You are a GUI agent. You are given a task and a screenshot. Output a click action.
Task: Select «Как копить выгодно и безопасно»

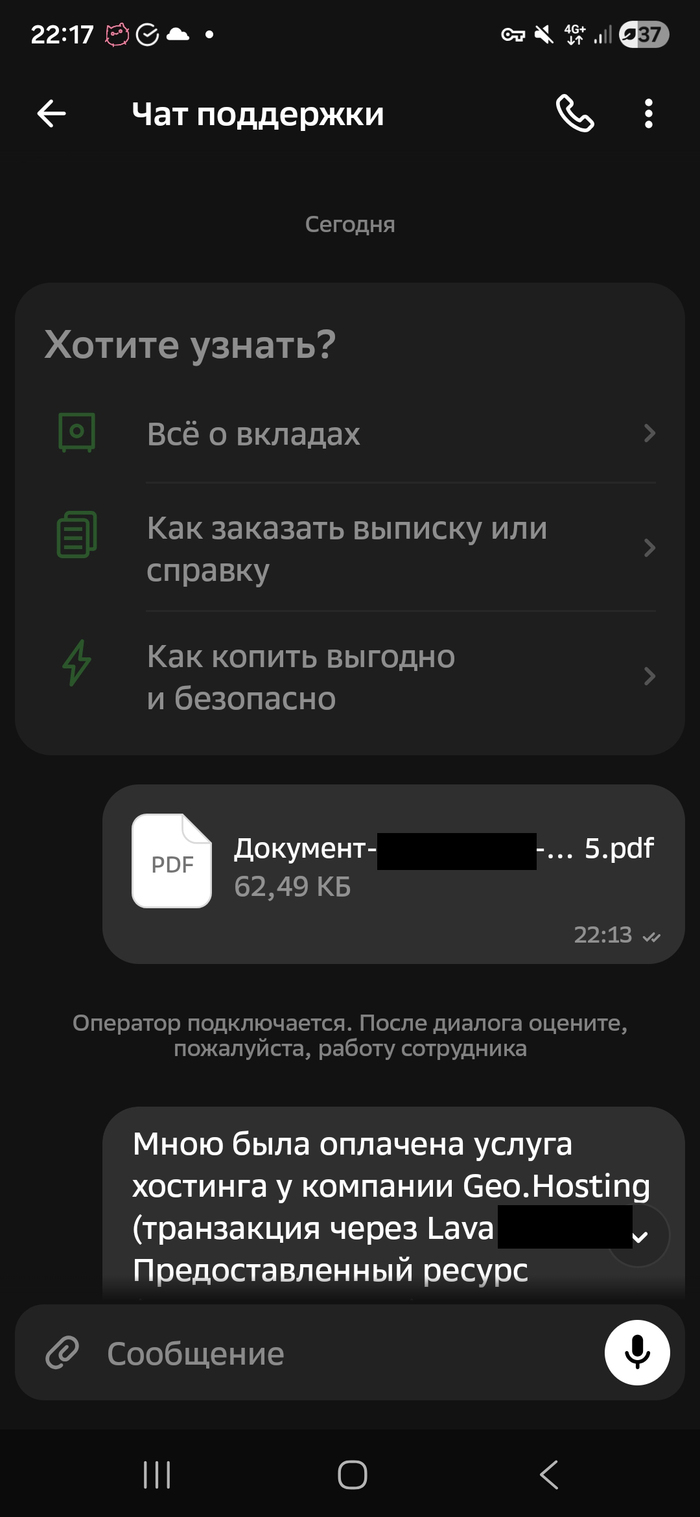[x=350, y=677]
